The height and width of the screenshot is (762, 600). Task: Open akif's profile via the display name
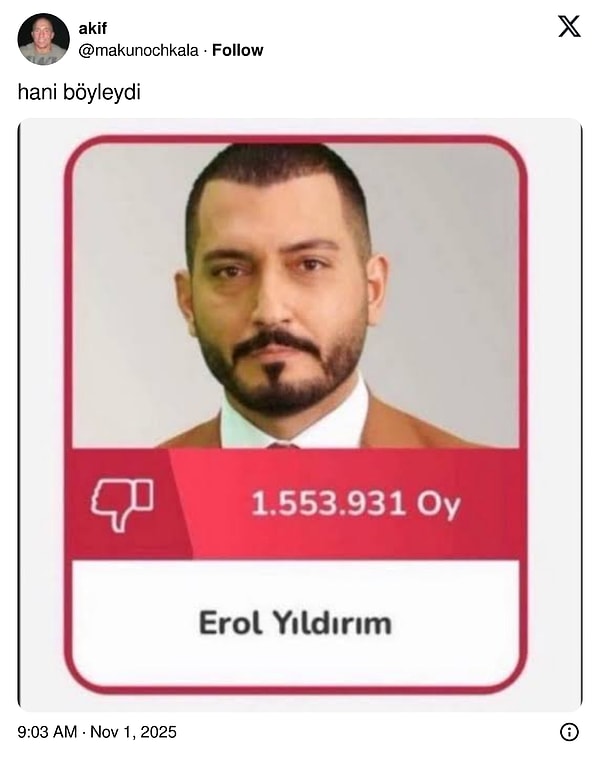92,28
